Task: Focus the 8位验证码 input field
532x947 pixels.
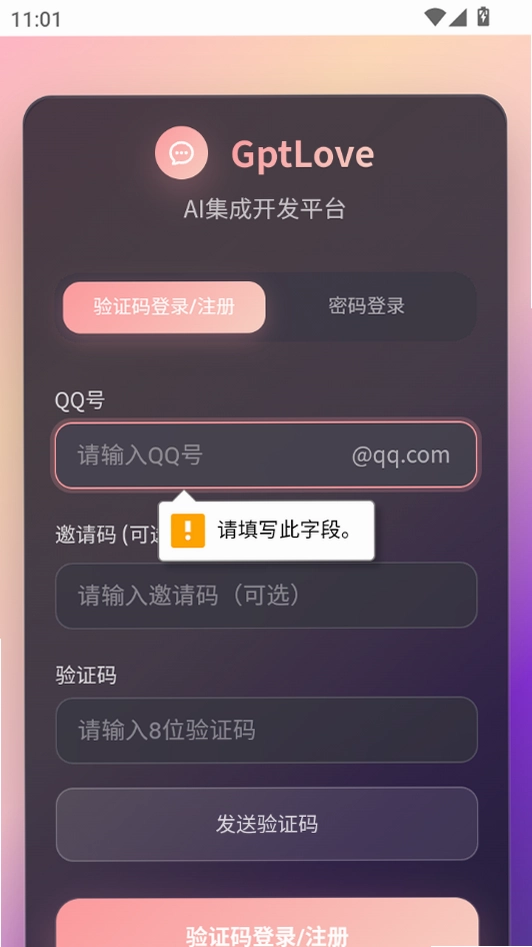Action: pos(266,730)
